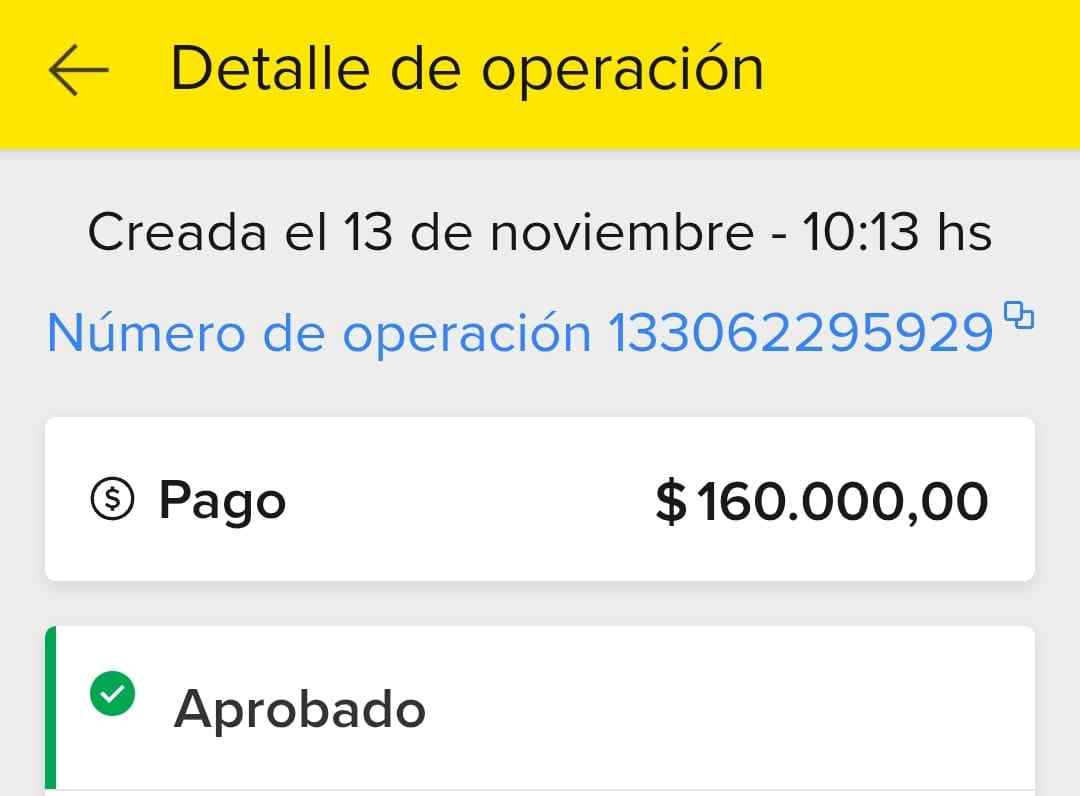Copy operation number 133062295929
This screenshot has width=1080, height=796.
(x=1018, y=316)
